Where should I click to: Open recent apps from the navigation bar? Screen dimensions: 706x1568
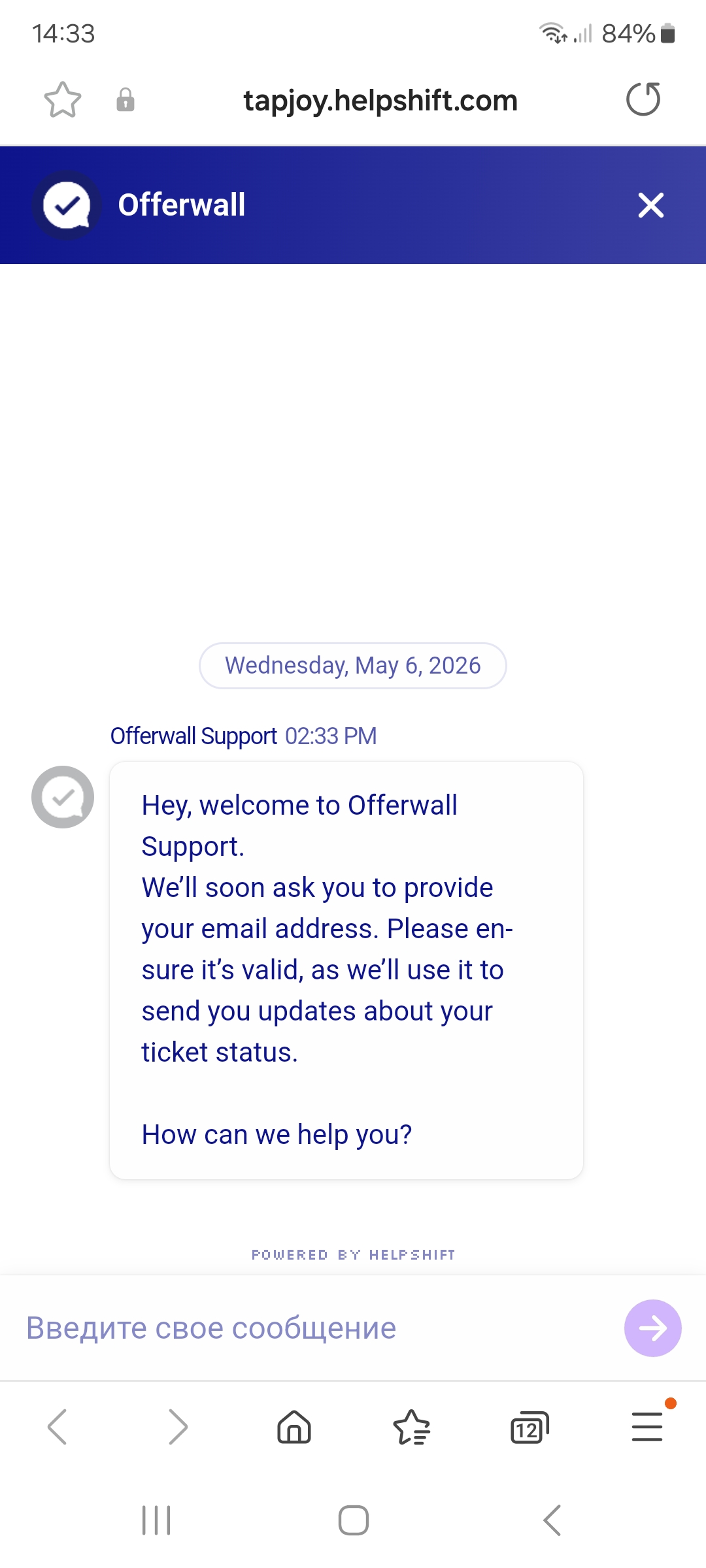(156, 1520)
